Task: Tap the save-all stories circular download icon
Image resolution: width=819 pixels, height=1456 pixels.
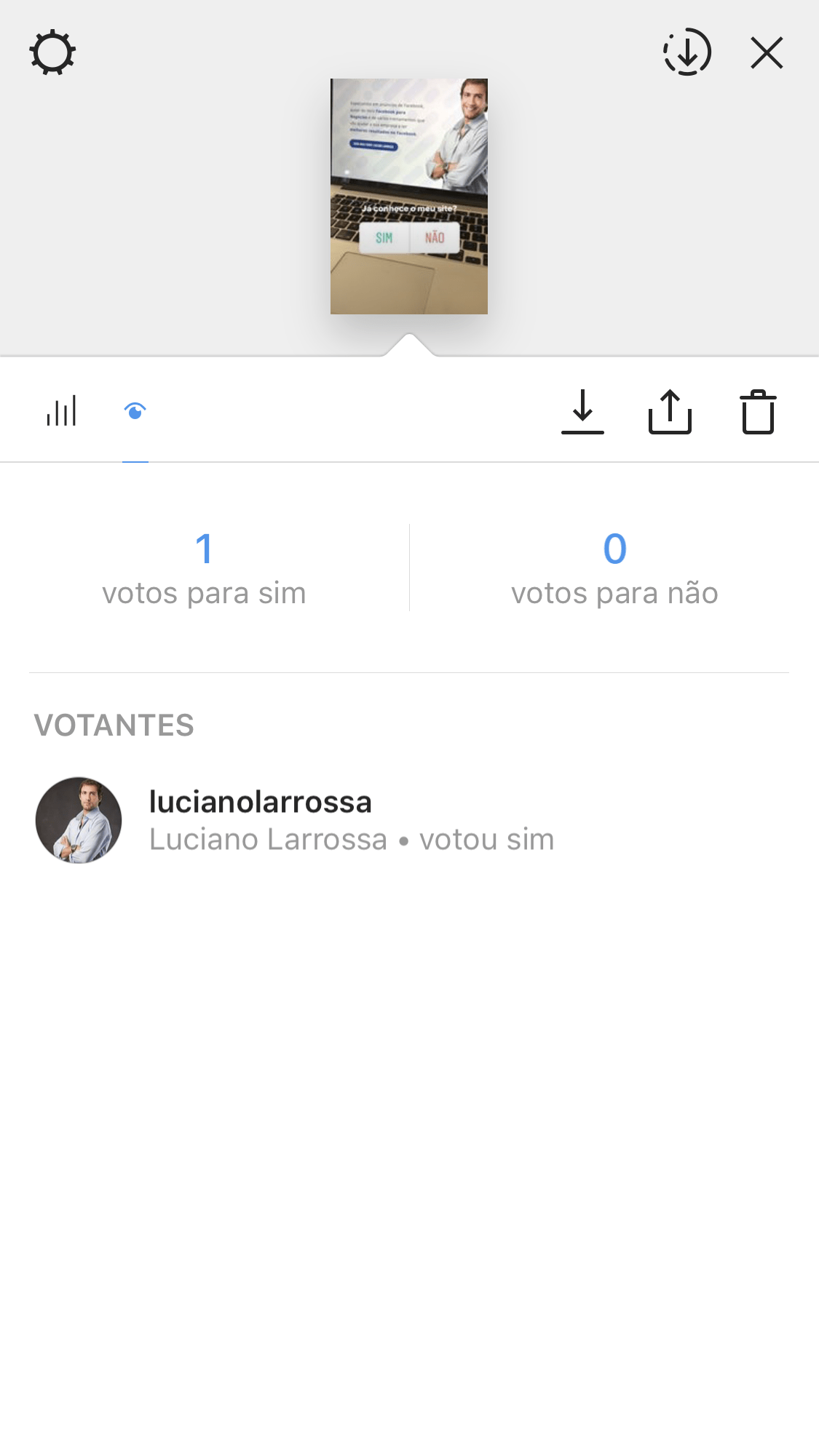Action: [x=687, y=52]
